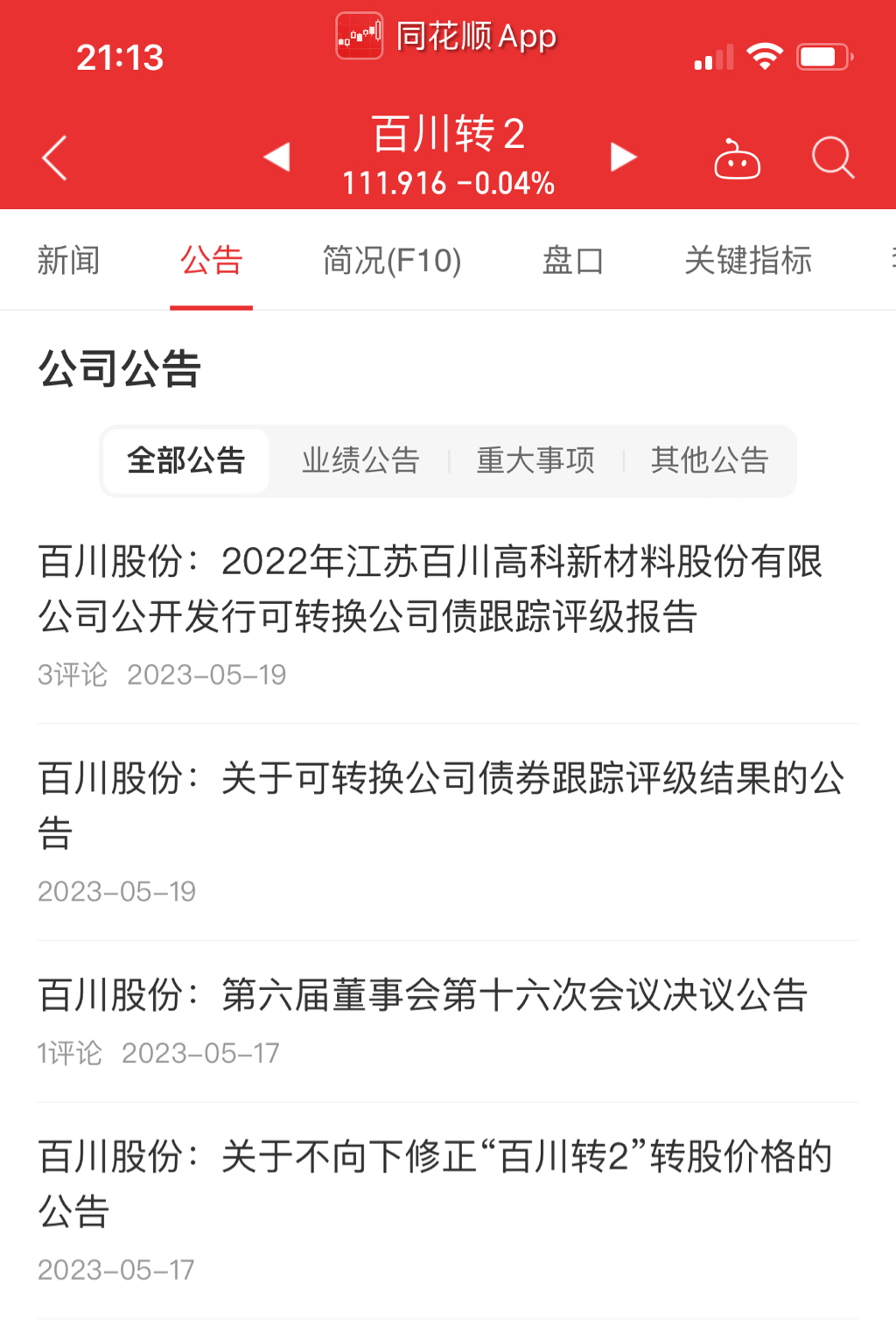Image resolution: width=896 pixels, height=1341 pixels.
Task: Open 关于不向下修正“百川转2”转股价格的公告
Action: tap(435, 1183)
